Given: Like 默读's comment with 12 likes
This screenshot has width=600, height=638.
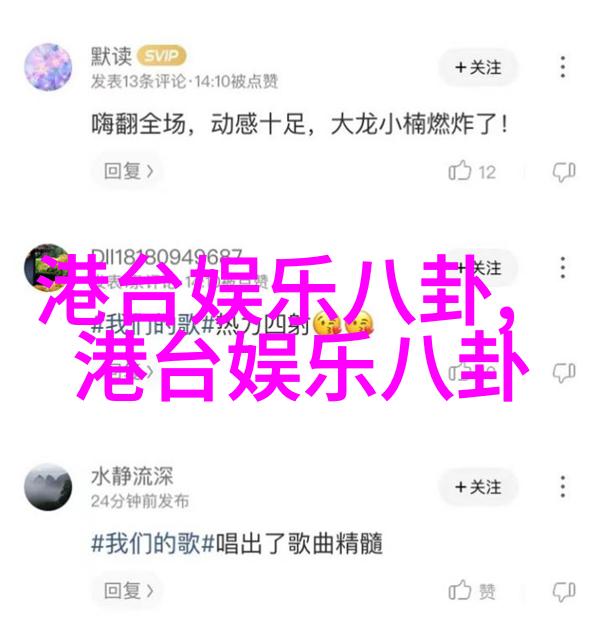Looking at the screenshot, I should pos(472,171).
